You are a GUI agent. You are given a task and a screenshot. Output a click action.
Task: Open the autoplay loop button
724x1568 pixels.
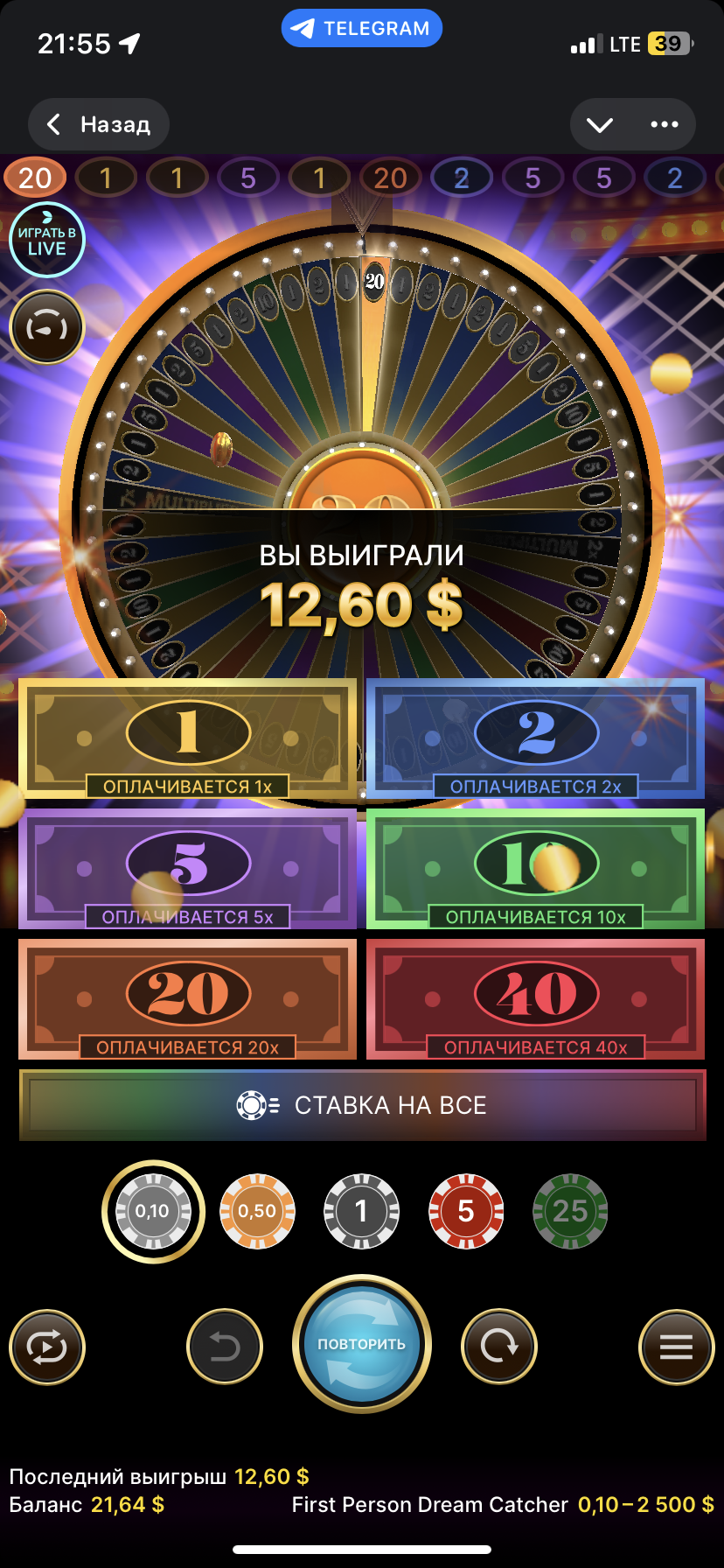(47, 1347)
